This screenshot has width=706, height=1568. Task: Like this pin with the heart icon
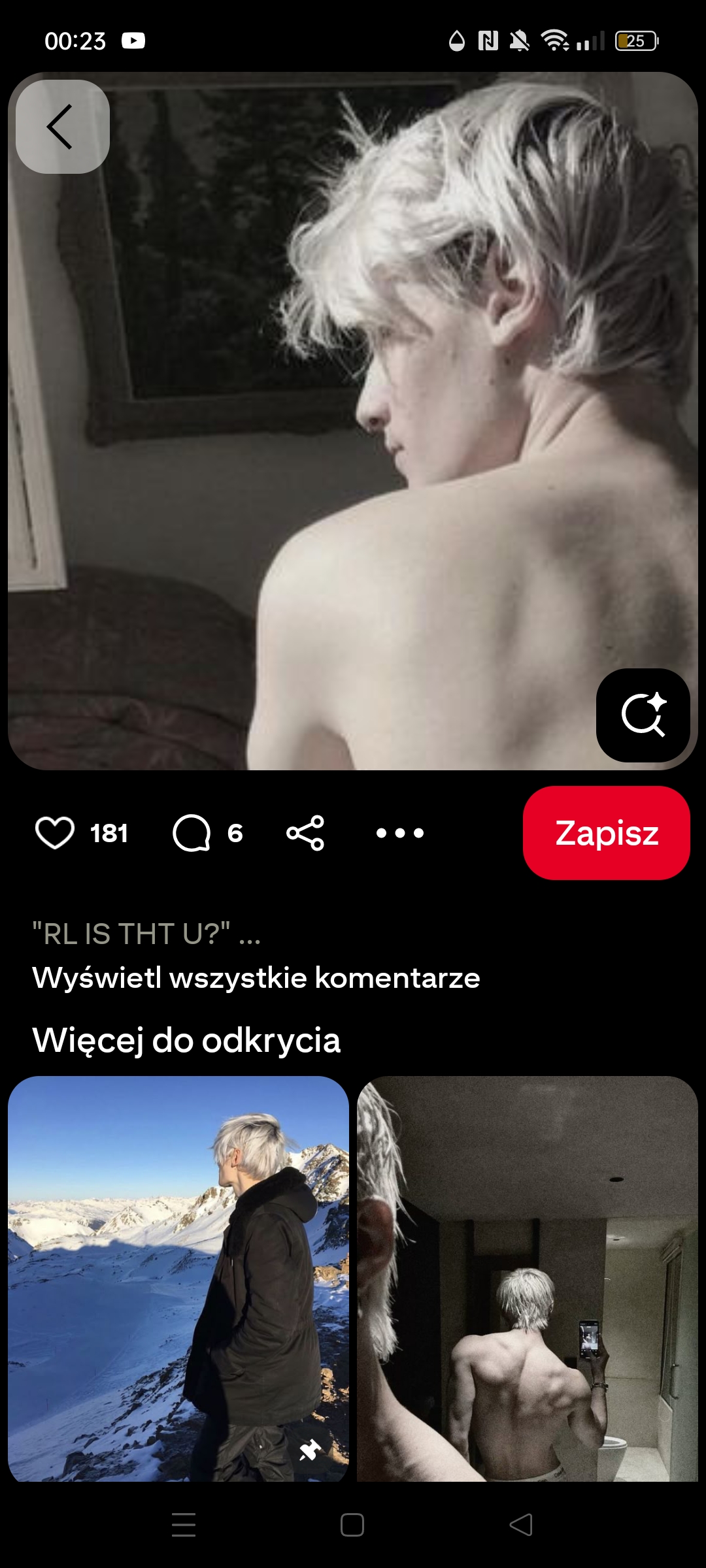[x=55, y=833]
